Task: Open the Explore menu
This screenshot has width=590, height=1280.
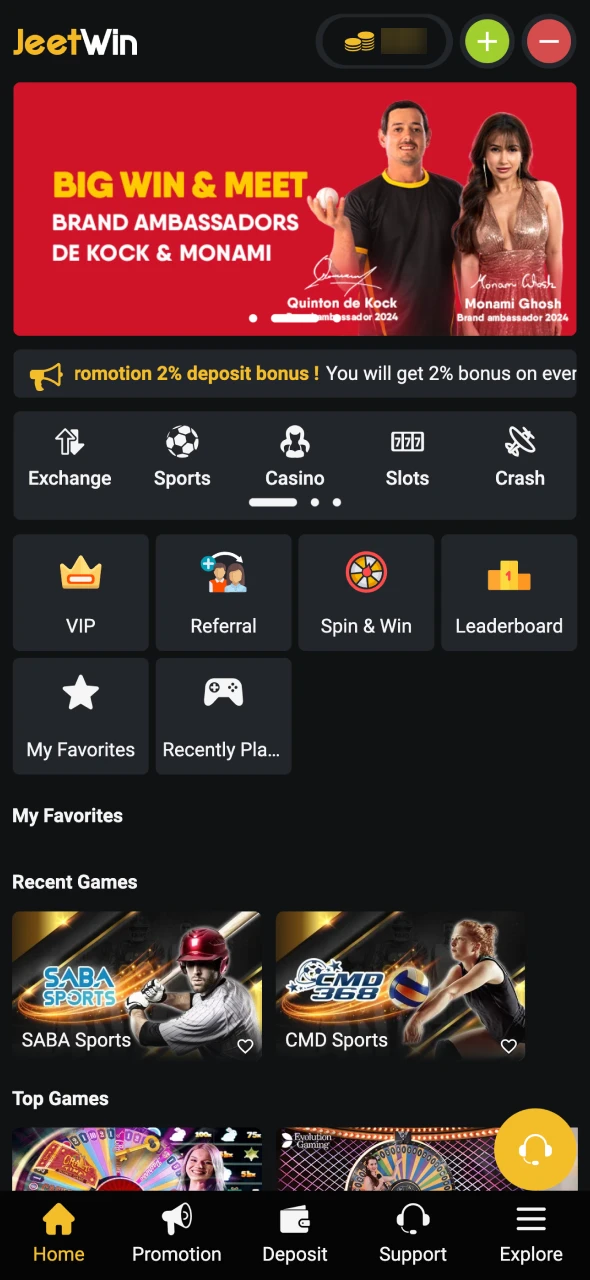Action: pos(531,1234)
